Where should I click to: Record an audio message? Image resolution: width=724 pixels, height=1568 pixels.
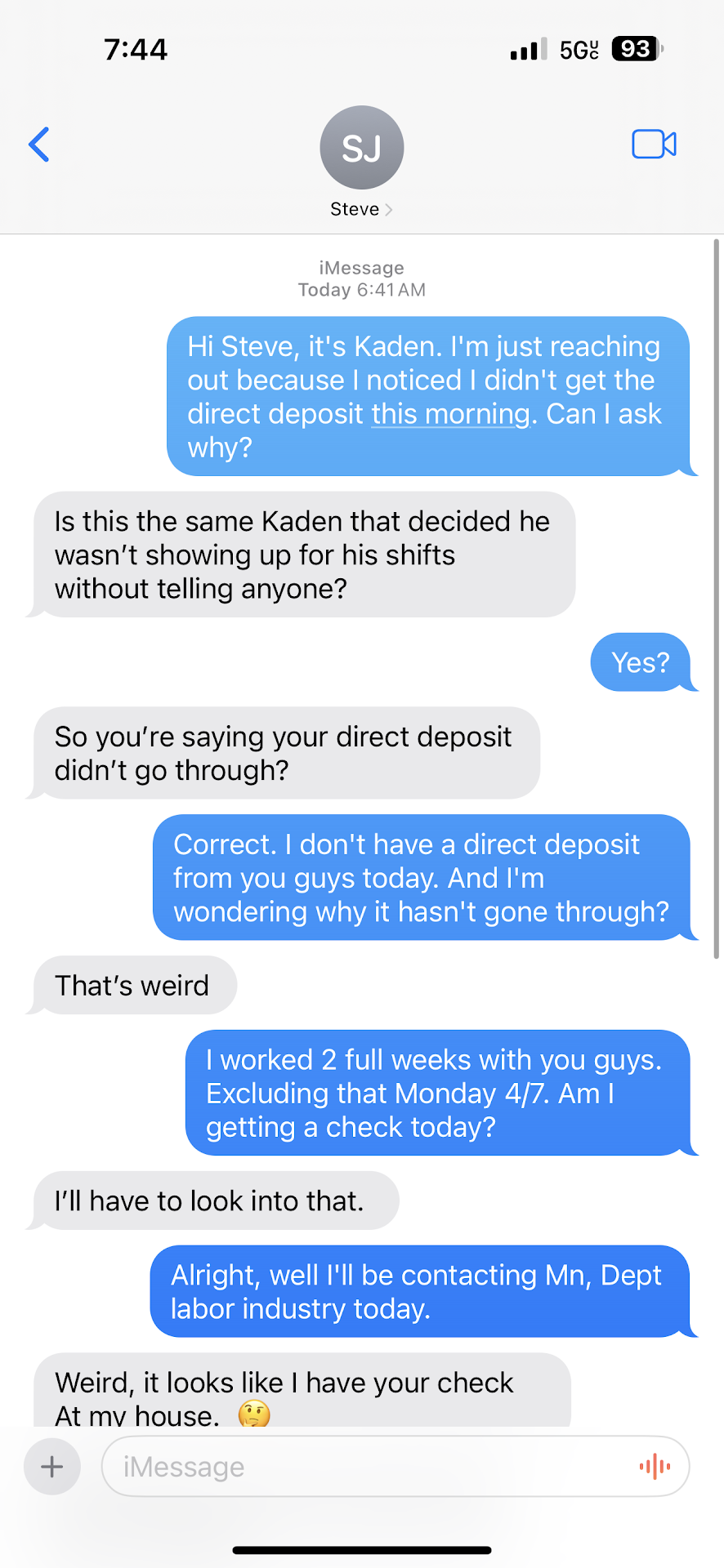pyautogui.click(x=655, y=1467)
